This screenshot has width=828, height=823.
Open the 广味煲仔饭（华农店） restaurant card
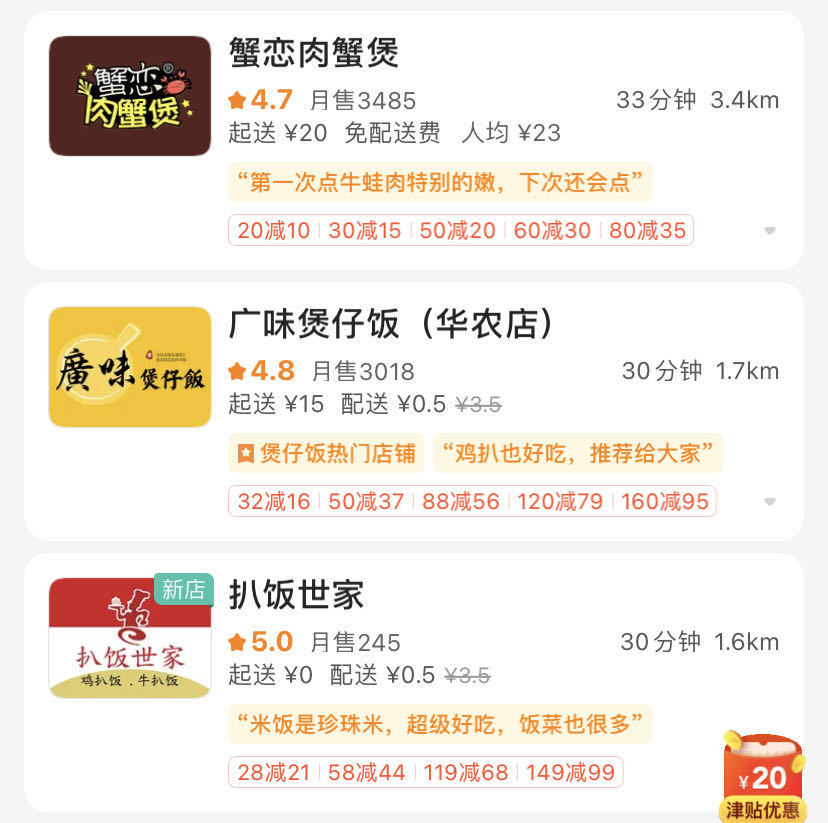tap(390, 323)
